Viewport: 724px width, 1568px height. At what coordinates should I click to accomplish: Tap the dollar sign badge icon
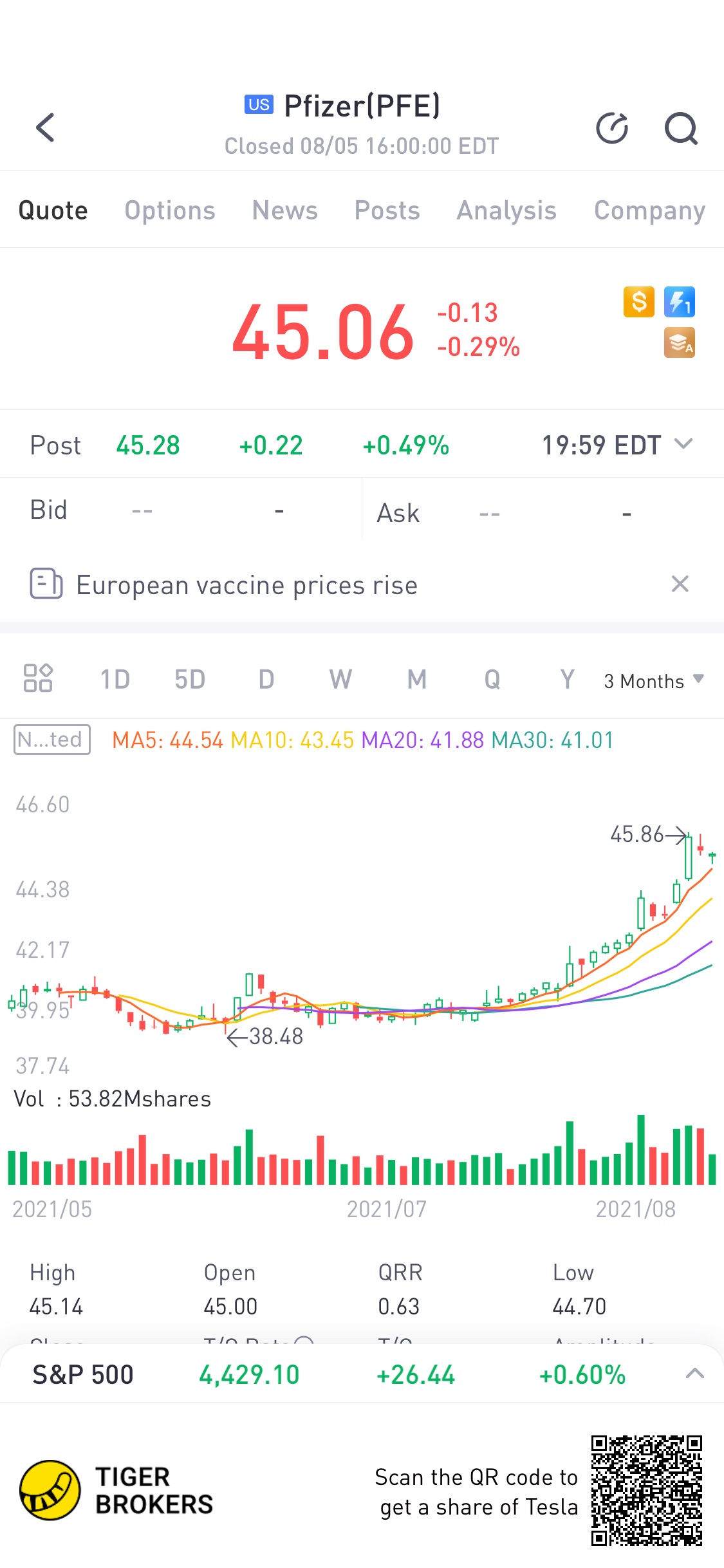coord(638,302)
